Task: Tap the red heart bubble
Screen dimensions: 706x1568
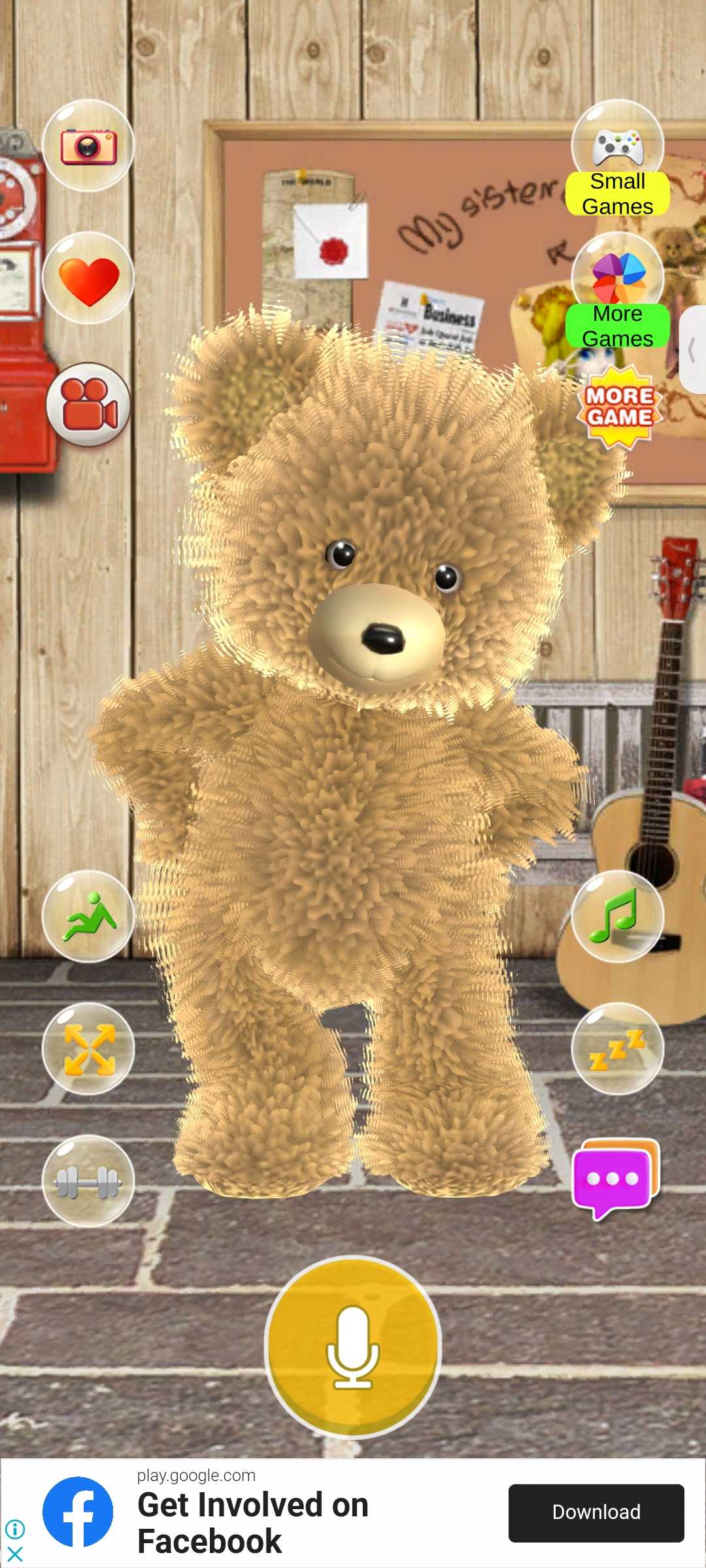Action: pos(88,278)
